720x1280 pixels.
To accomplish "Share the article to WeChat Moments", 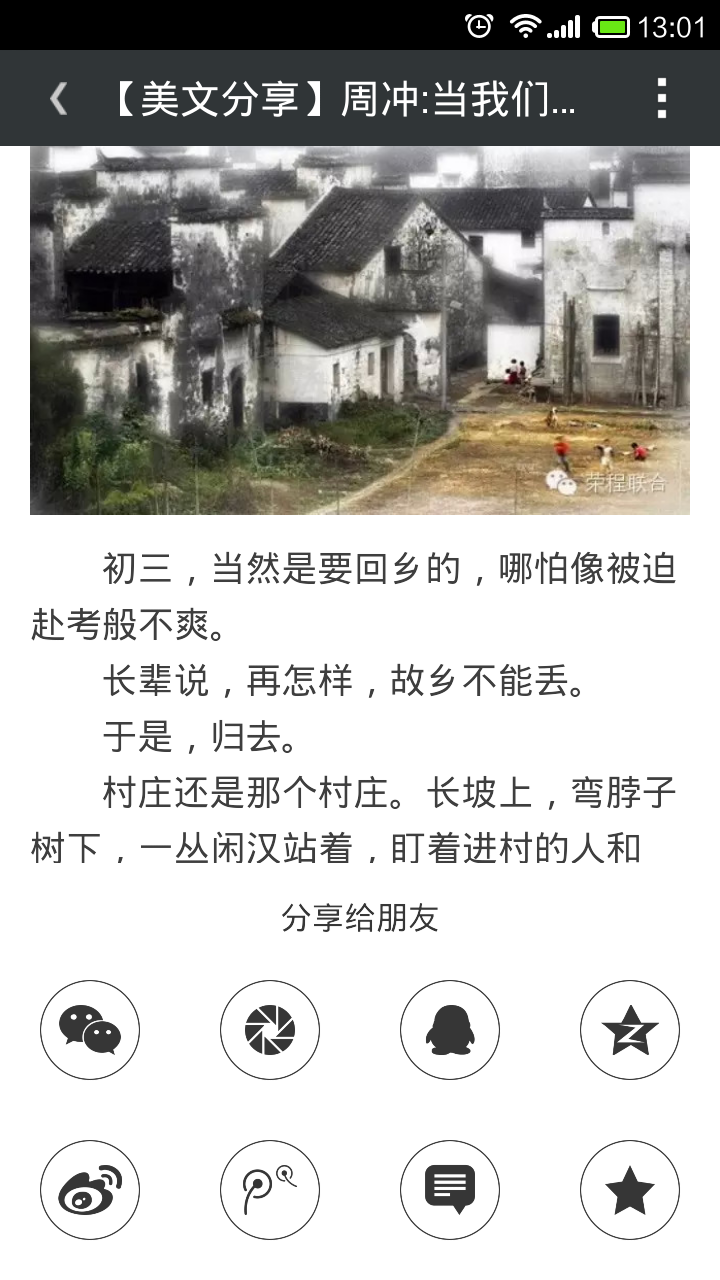I will coord(269,1029).
